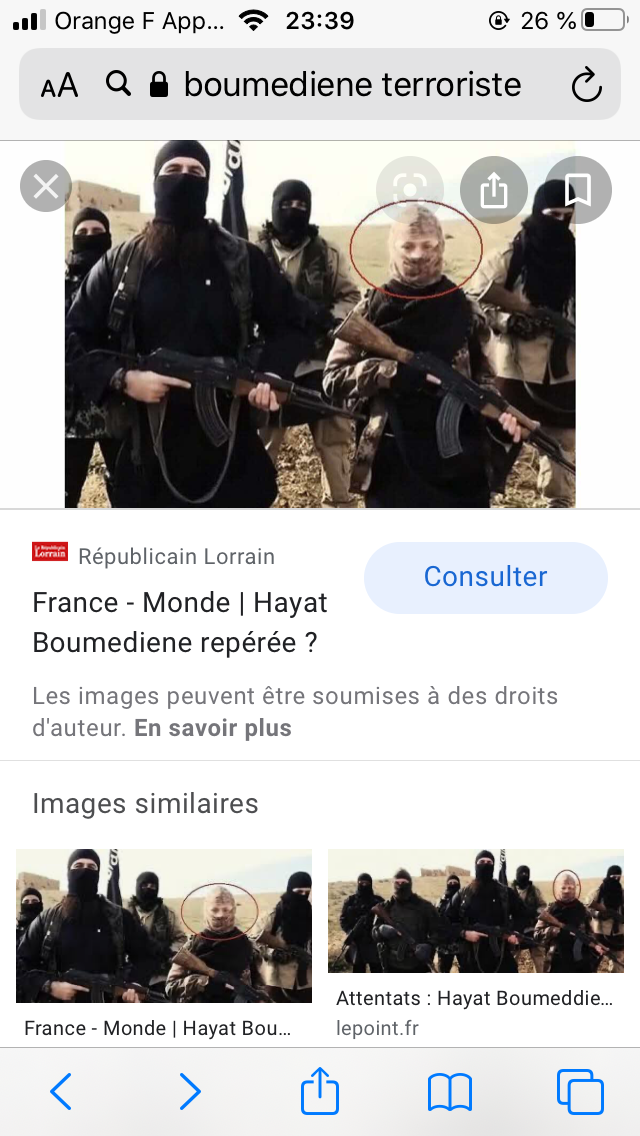
Task: Save image with the bookmark icon
Action: [578, 190]
